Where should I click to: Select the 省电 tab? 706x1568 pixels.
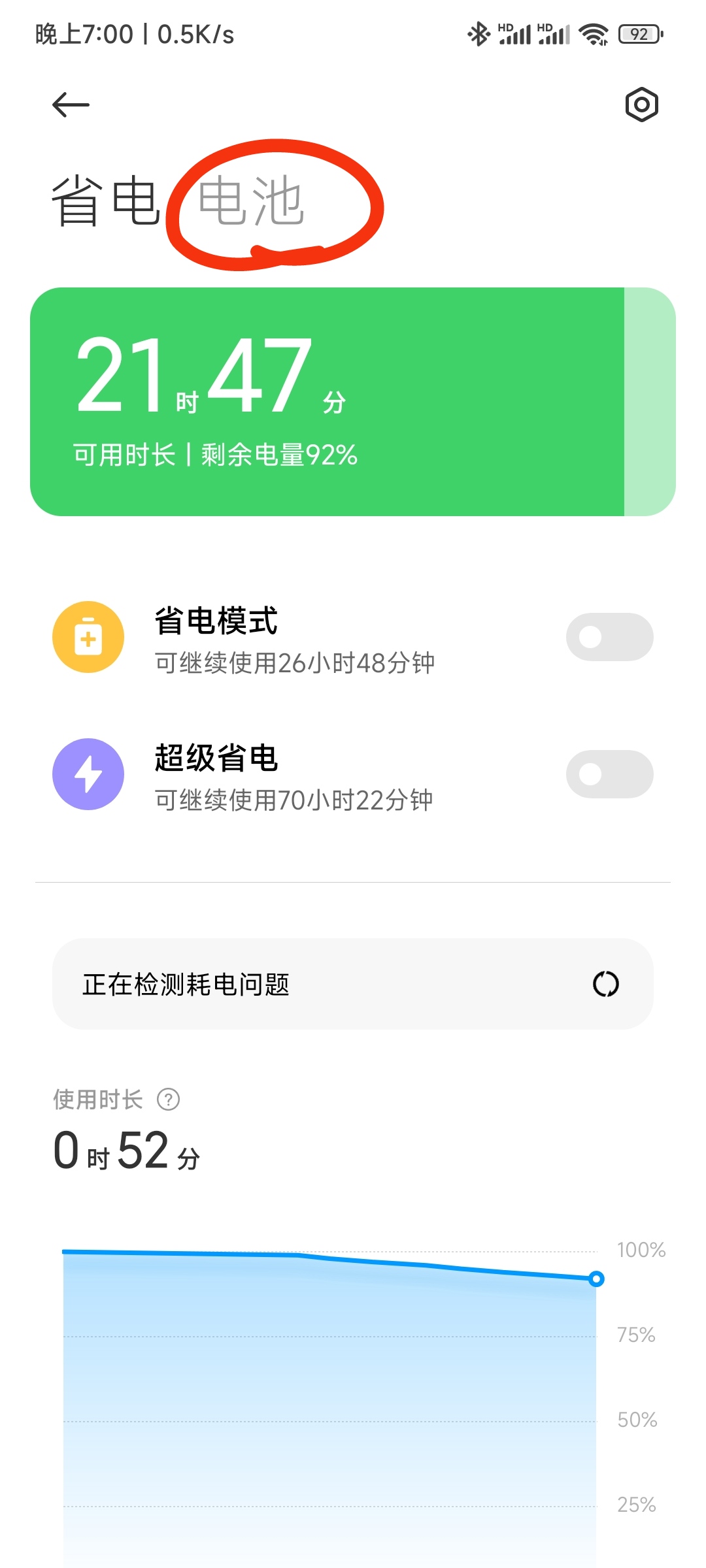[106, 201]
